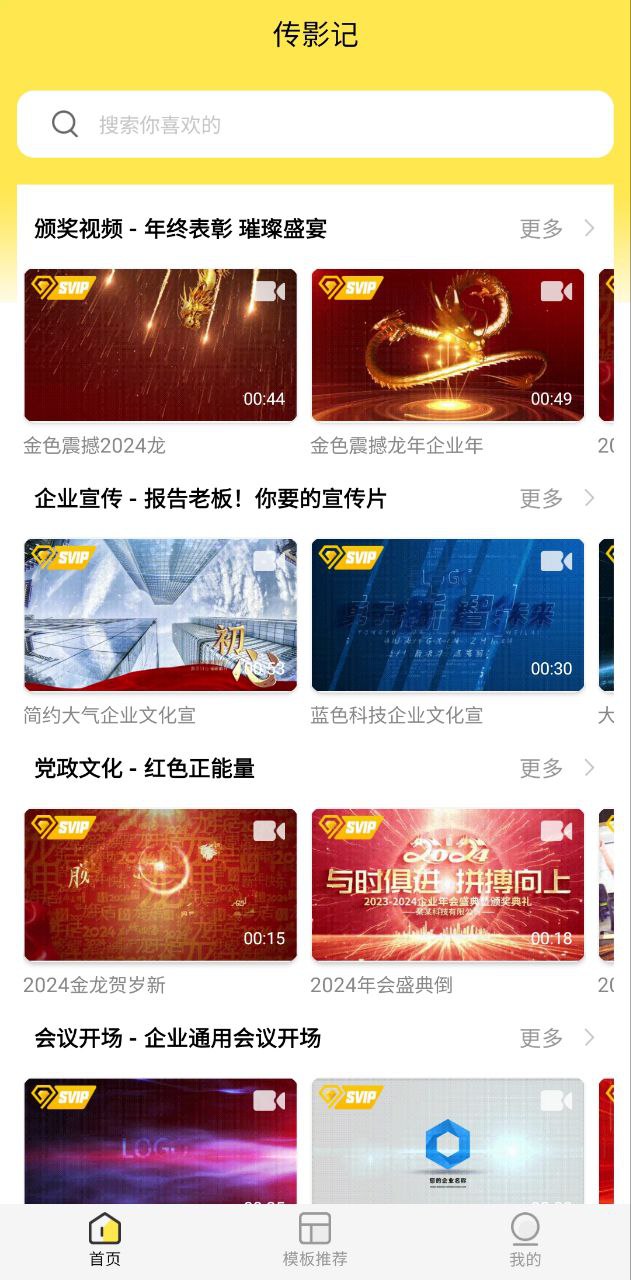Switch to the 首页 tab

[105, 1240]
